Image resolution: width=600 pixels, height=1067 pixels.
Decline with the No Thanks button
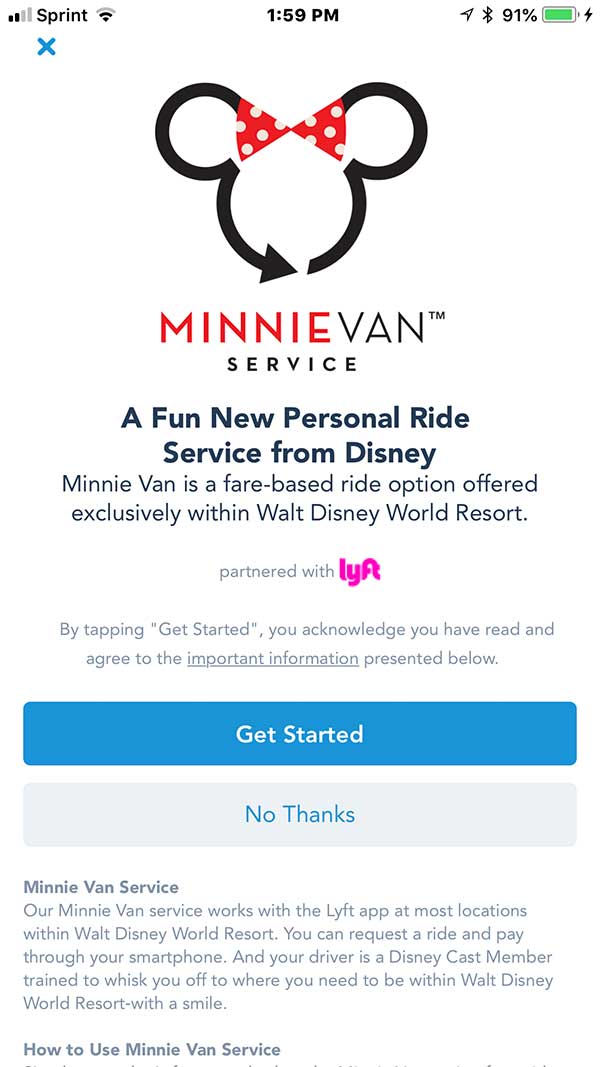click(x=299, y=815)
